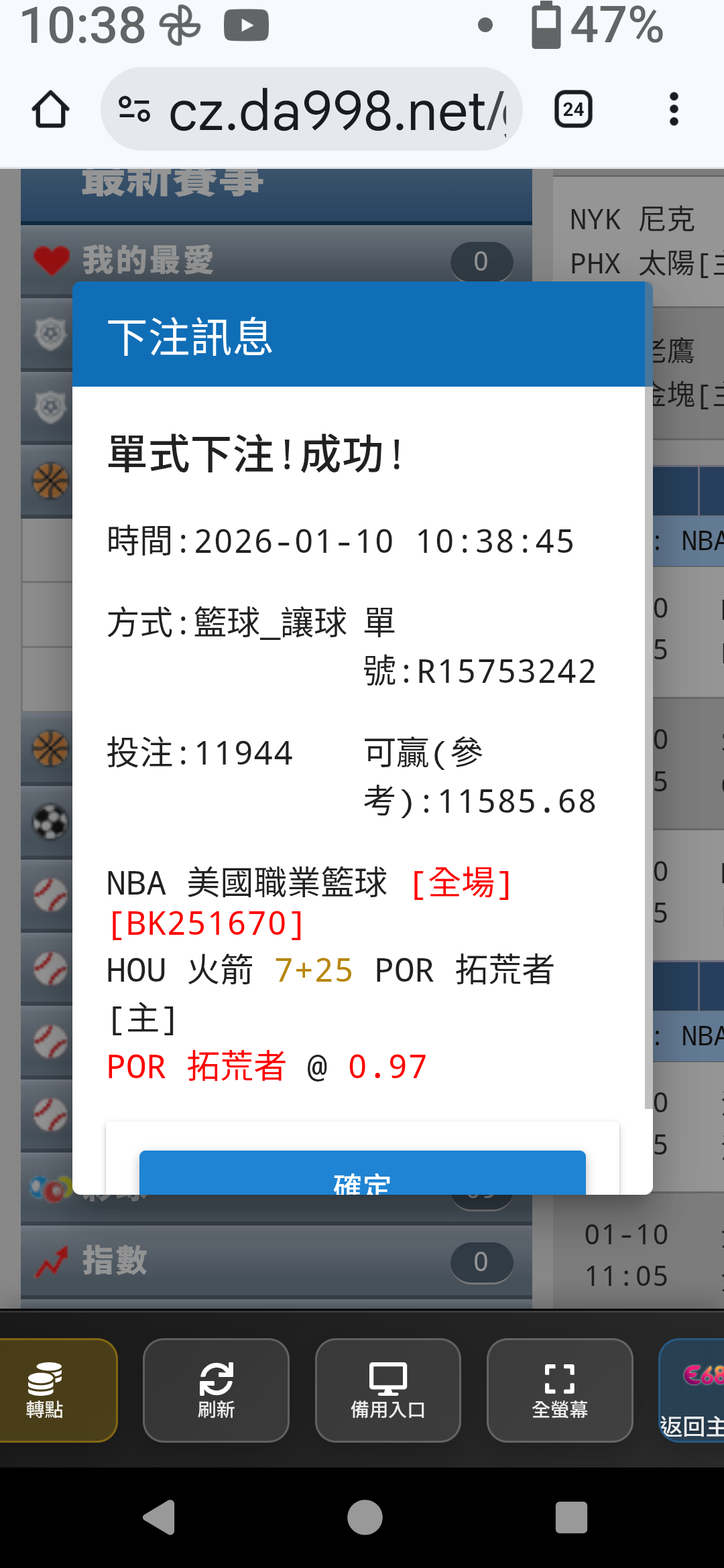Screen dimensions: 724x1568
Task: Go back with the system back button
Action: pyautogui.click(x=160, y=1517)
